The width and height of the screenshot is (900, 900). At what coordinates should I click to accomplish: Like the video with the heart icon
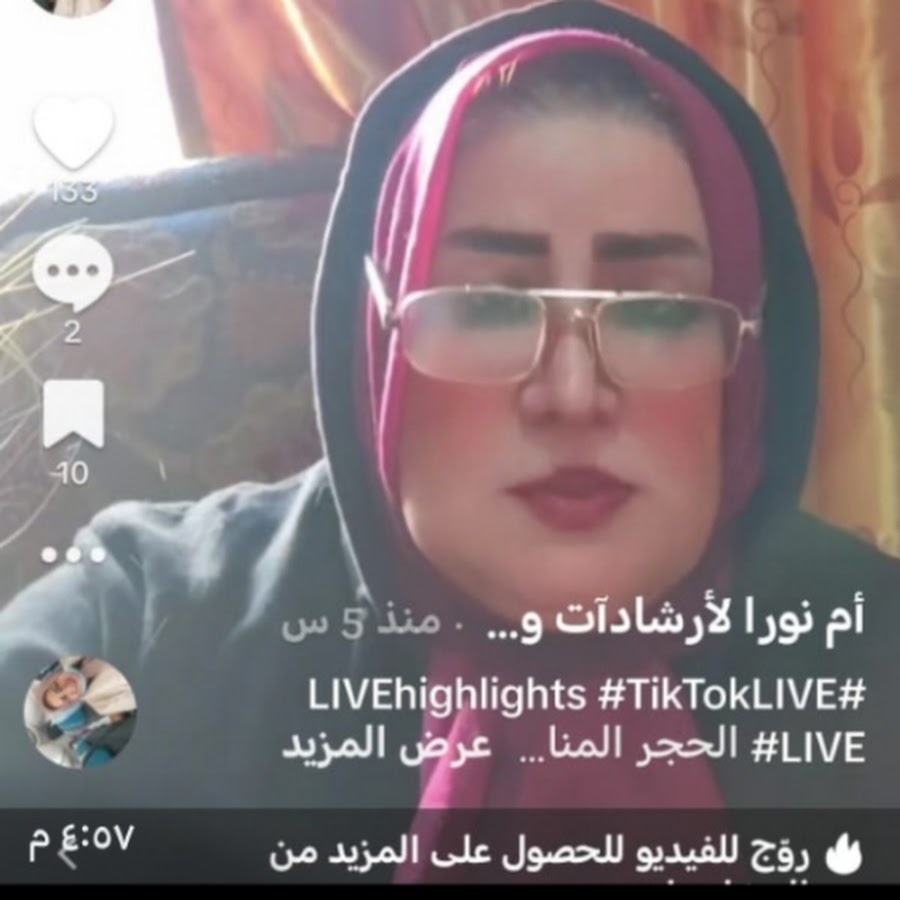click(x=73, y=132)
